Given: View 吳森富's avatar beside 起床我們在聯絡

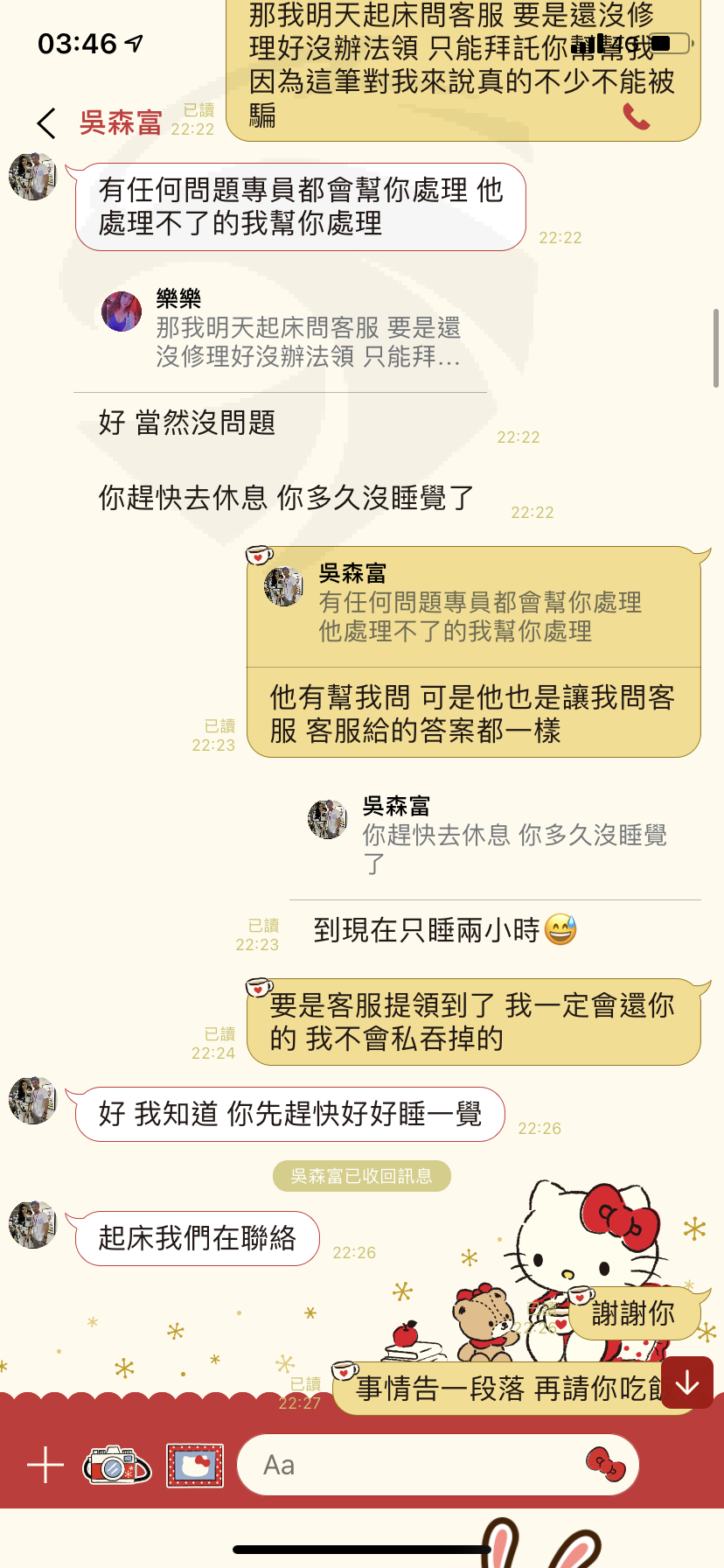Looking at the screenshot, I should [33, 1225].
